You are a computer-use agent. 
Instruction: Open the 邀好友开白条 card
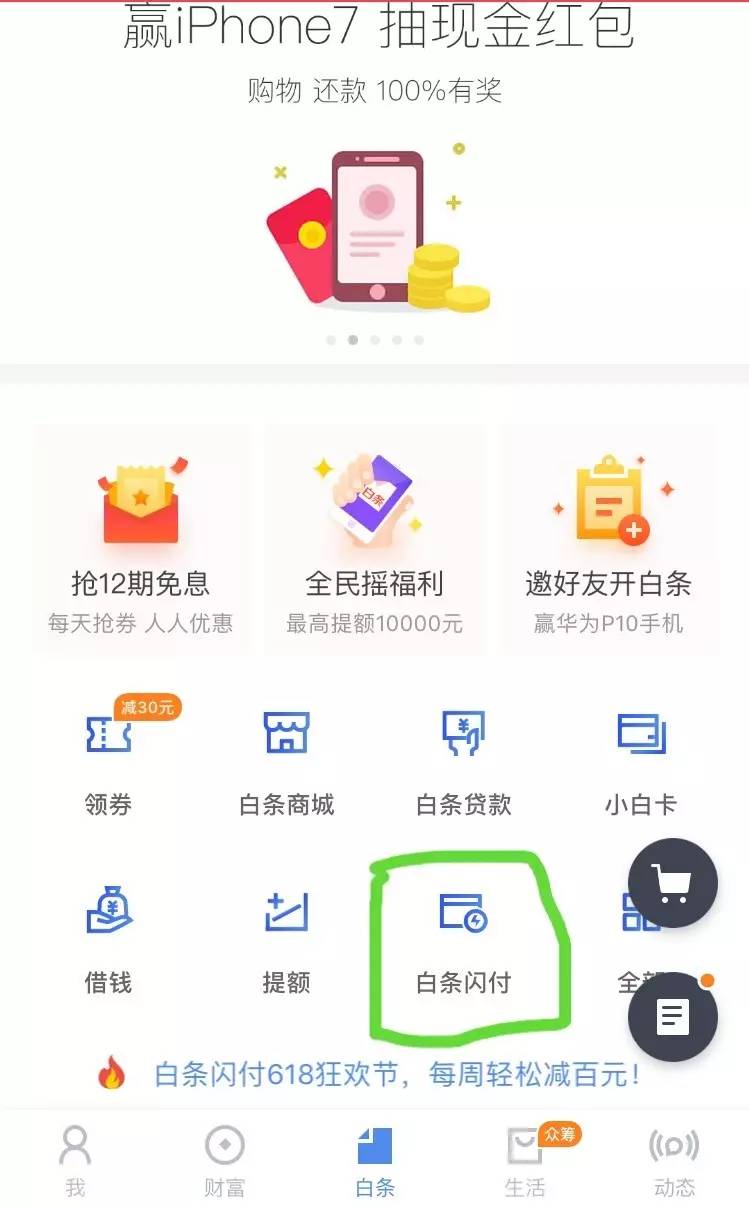[608, 540]
